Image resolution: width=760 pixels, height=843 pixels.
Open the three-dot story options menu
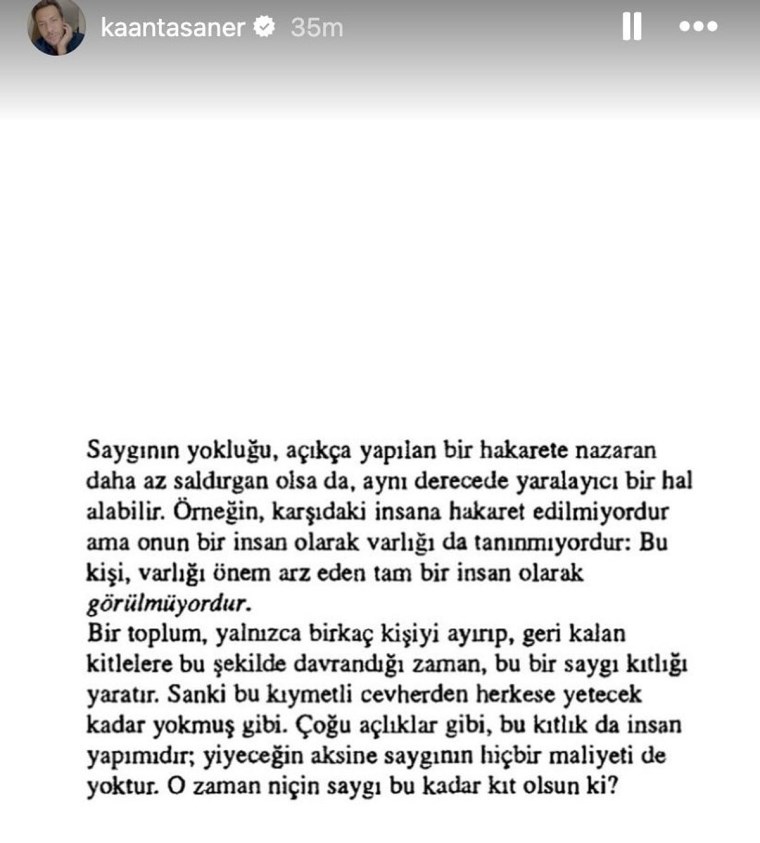[x=699, y=27]
